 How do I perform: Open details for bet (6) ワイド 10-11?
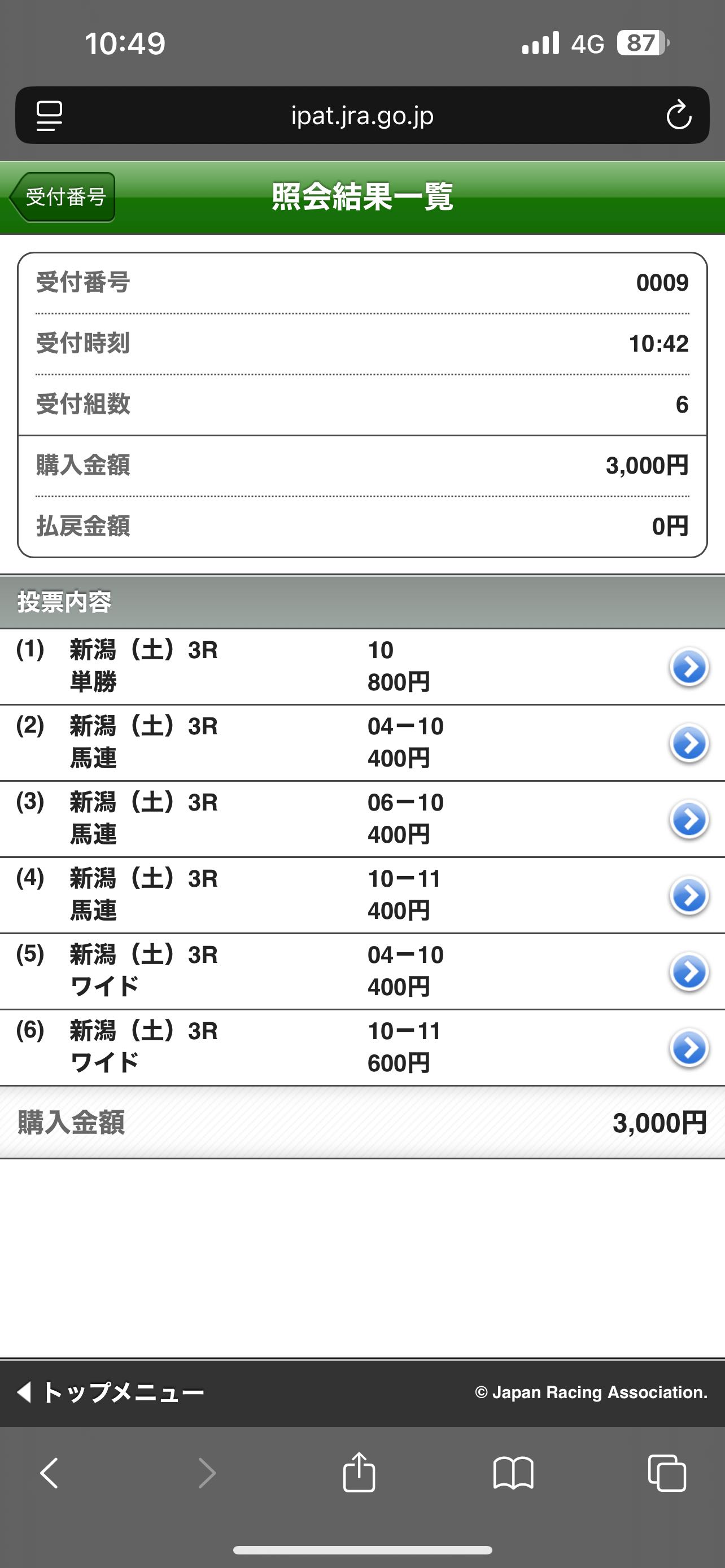pos(688,1048)
